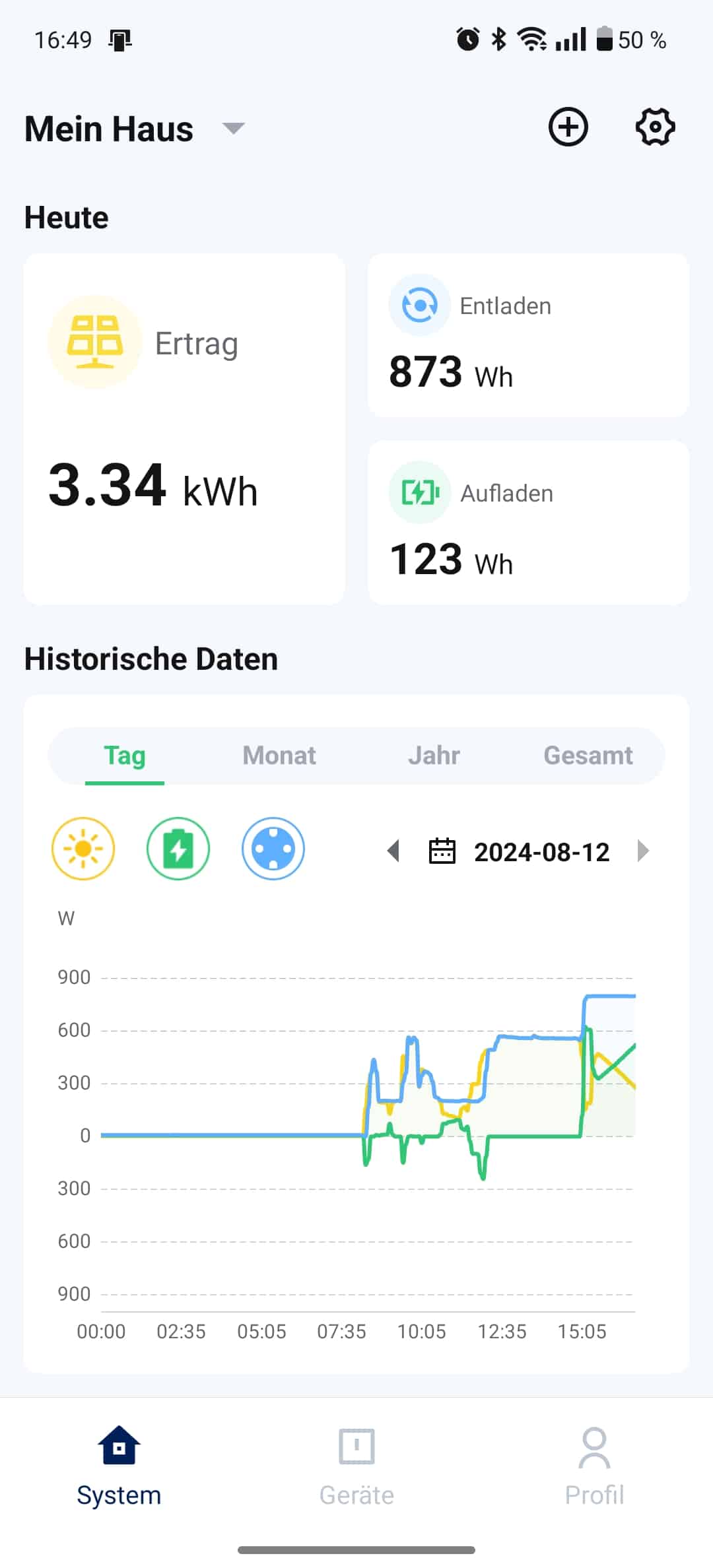Go to the next day
This screenshot has height=1568, width=713.
click(643, 851)
